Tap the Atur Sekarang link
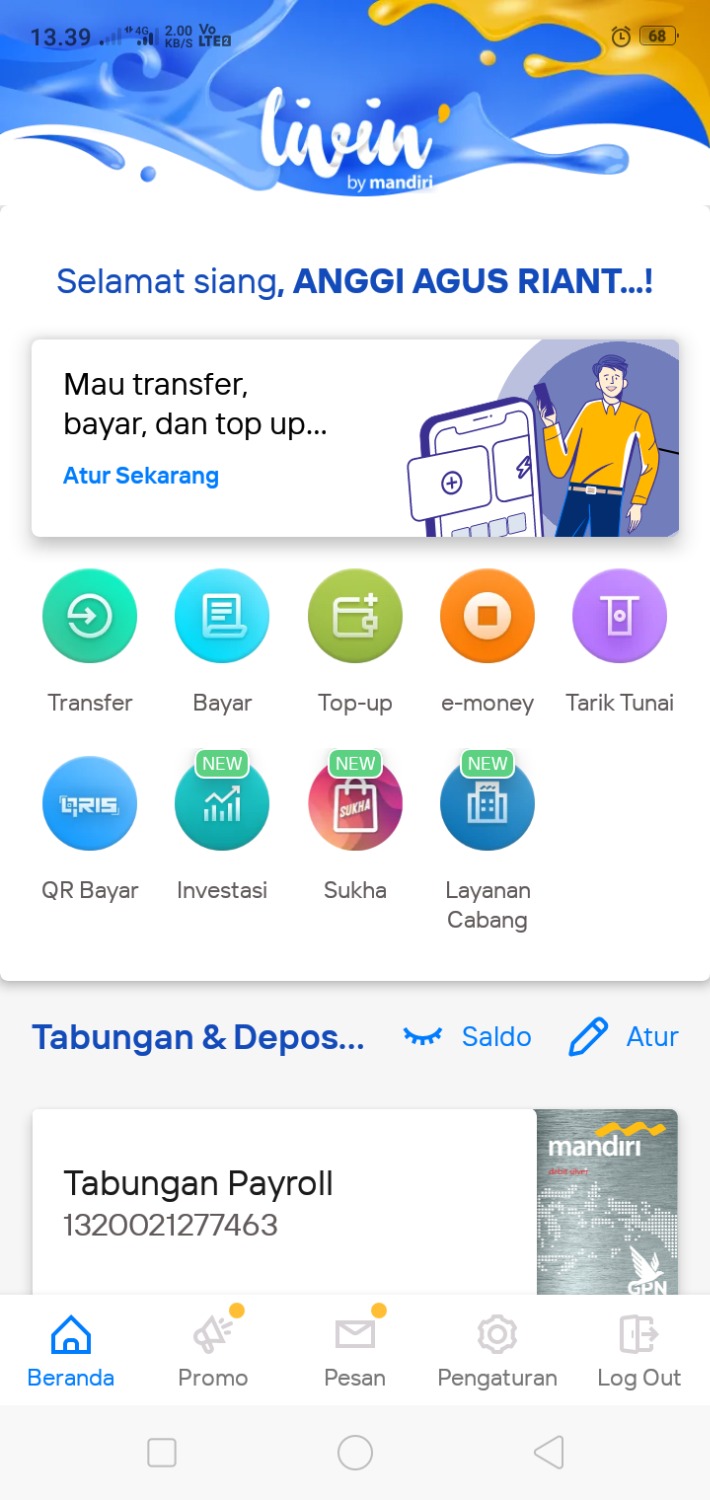The image size is (710, 1500). pyautogui.click(x=141, y=476)
